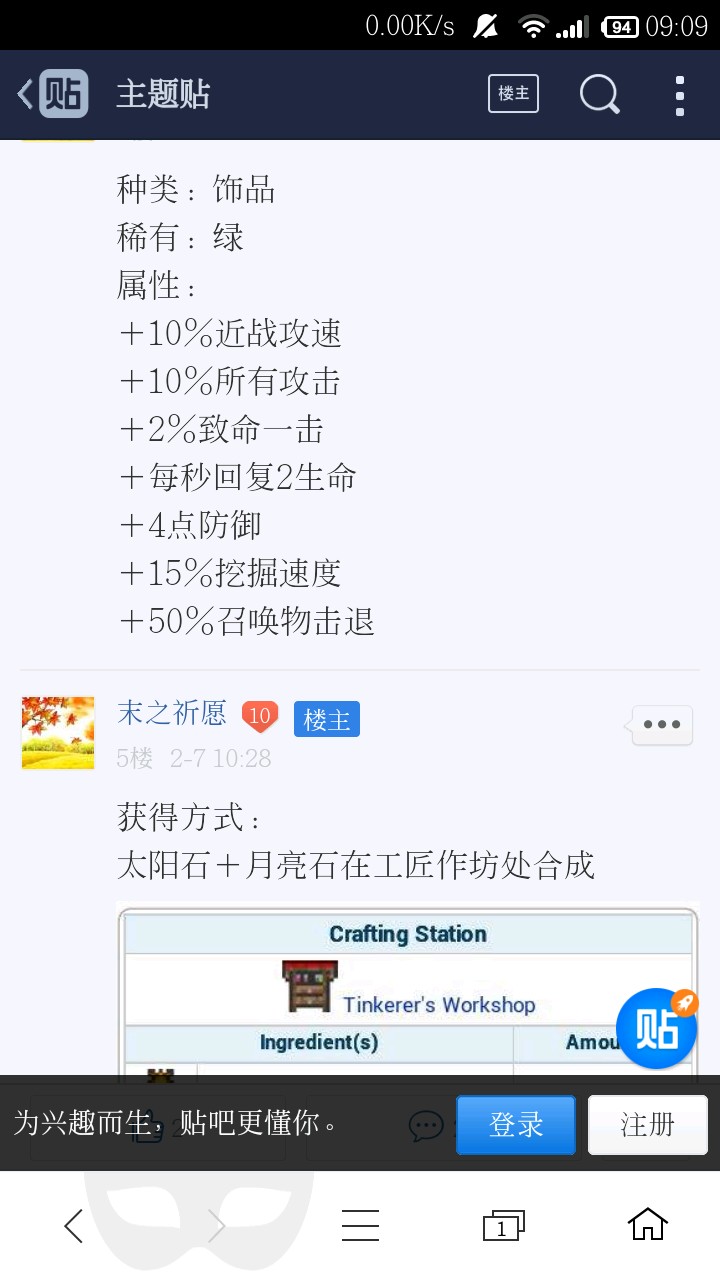720x1280 pixels.
Task: Open 末之祈愿's profile avatar
Action: pos(58,733)
